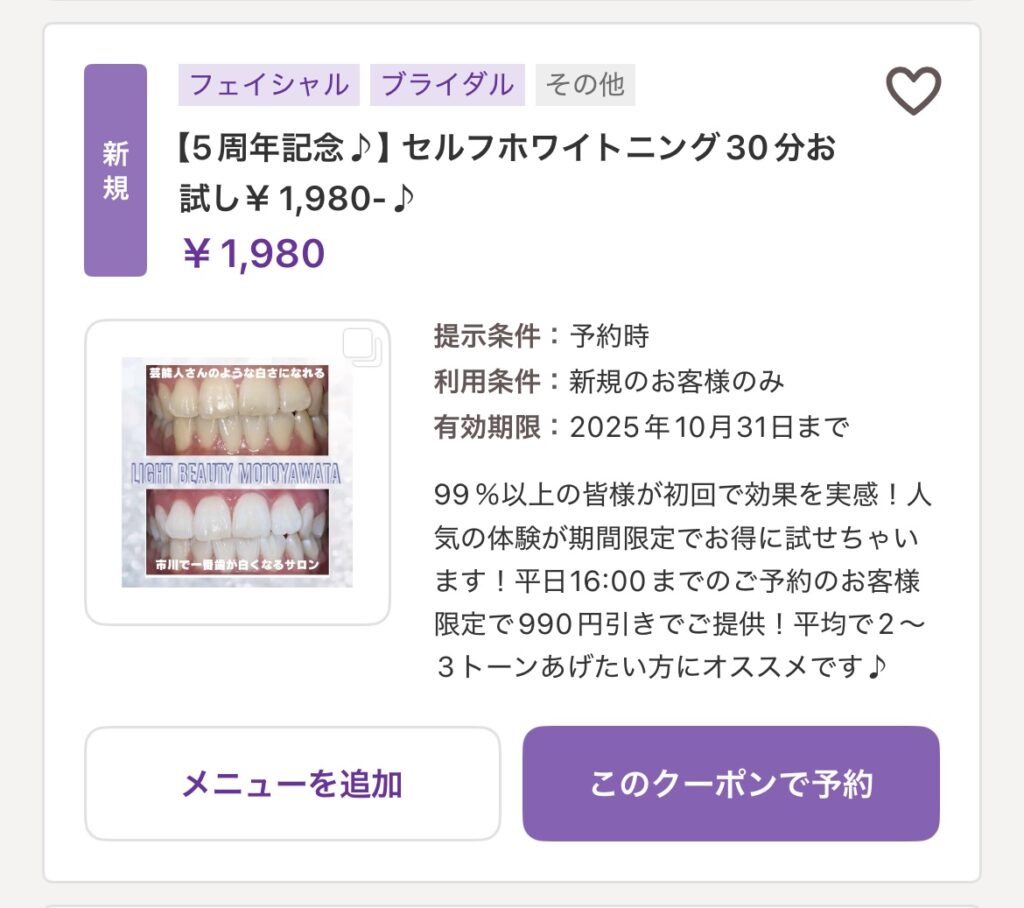Tap メニューを追加 button
1024x908 pixels.
click(x=292, y=784)
